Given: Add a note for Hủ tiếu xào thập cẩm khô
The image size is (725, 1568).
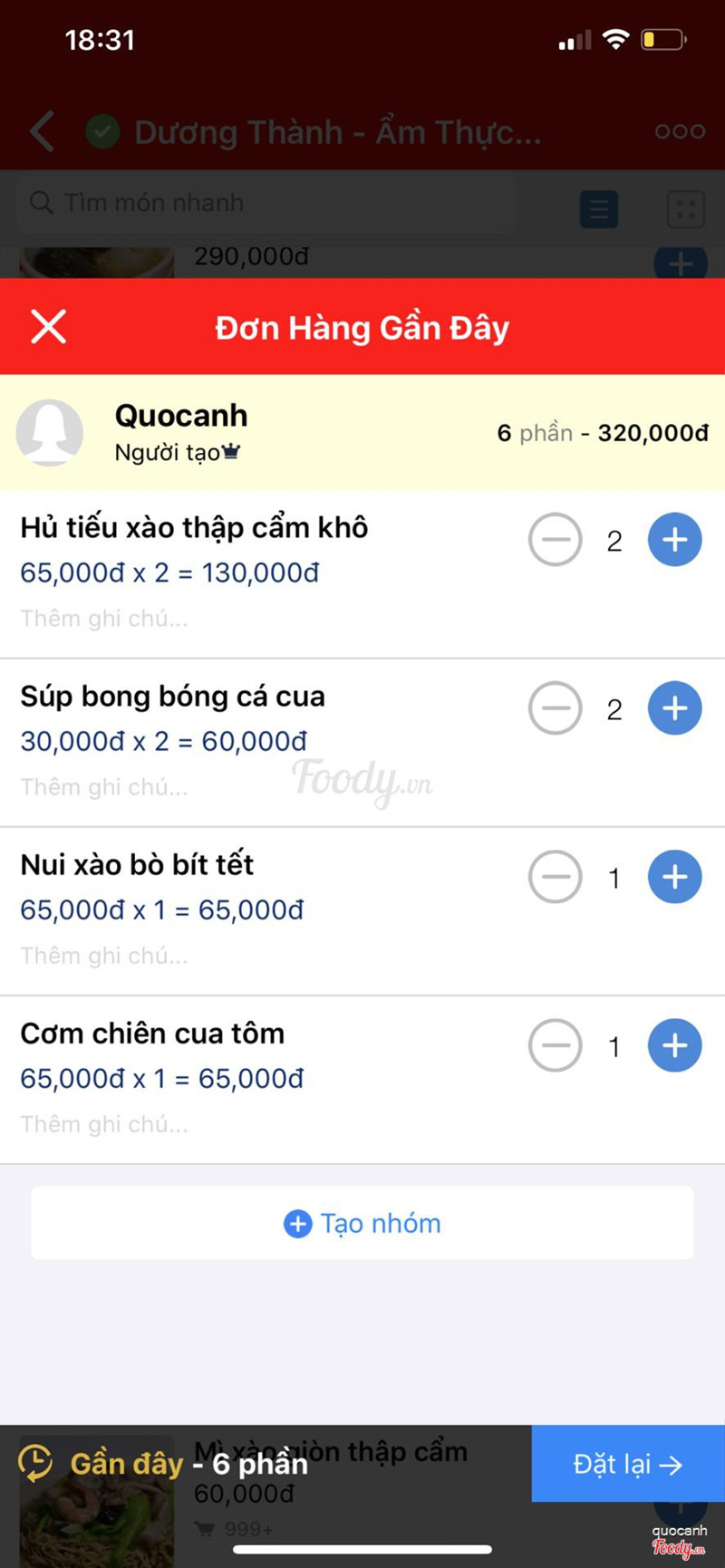Looking at the screenshot, I should tap(104, 619).
